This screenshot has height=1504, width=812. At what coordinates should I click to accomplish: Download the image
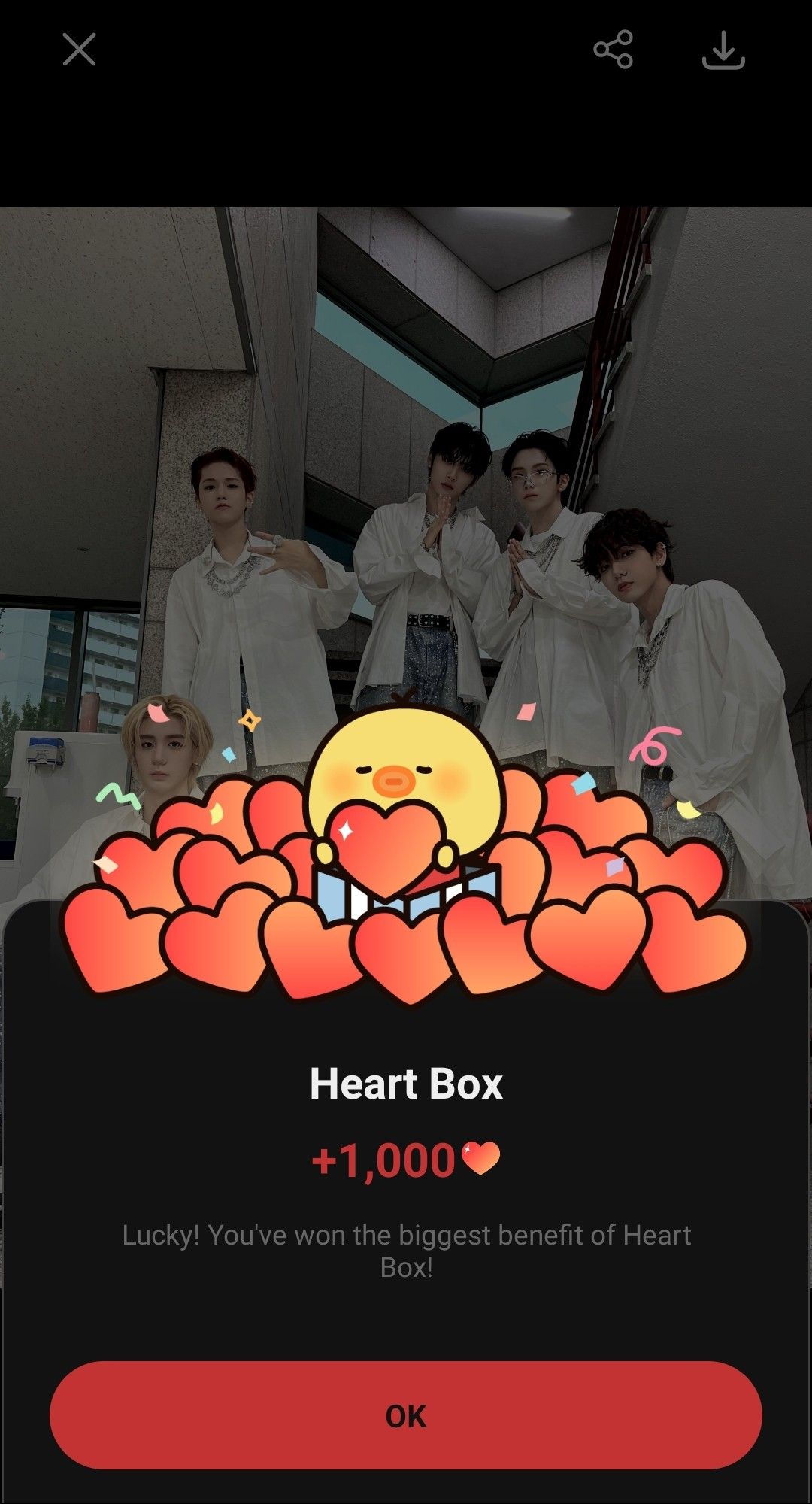[x=723, y=50]
